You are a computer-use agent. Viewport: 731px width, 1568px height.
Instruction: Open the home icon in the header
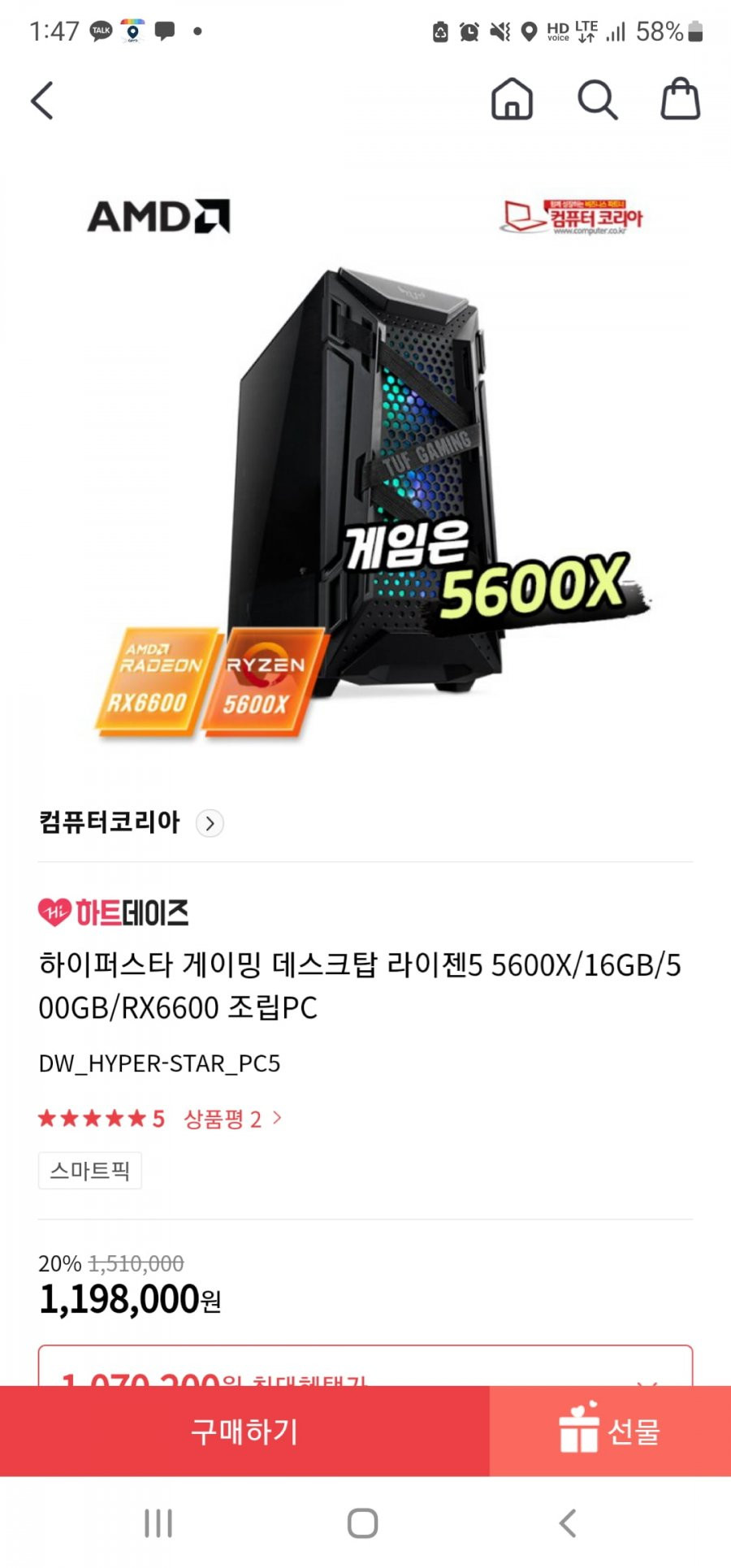(512, 100)
